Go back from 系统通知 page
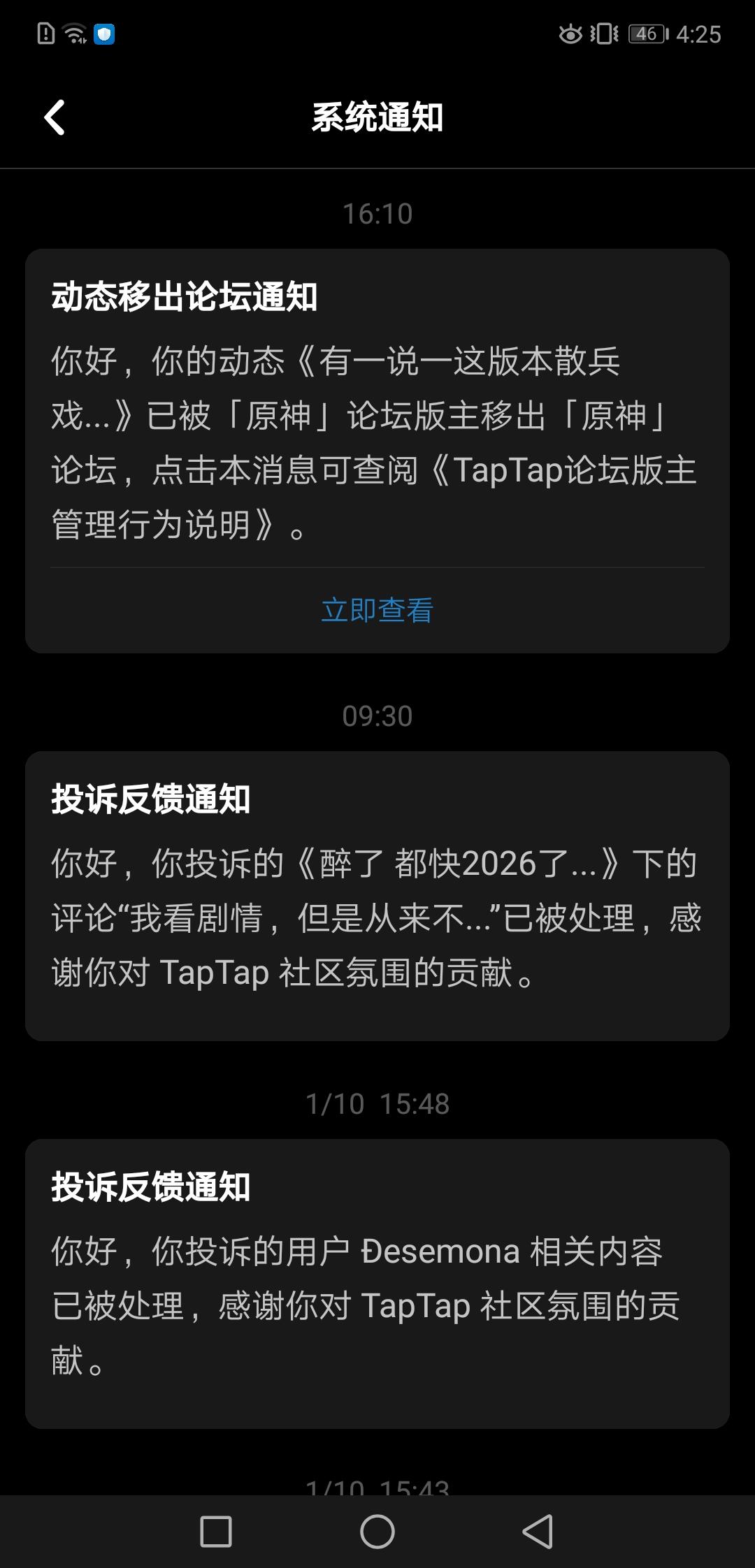 tap(55, 117)
